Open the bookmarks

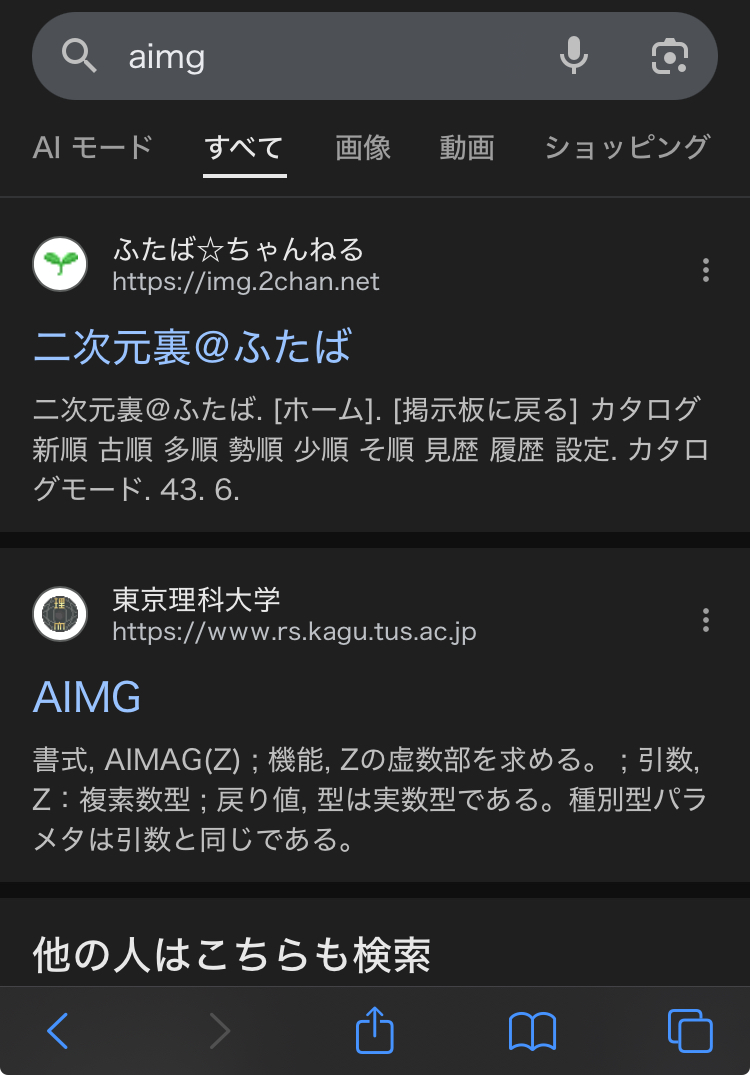pyautogui.click(x=532, y=1030)
